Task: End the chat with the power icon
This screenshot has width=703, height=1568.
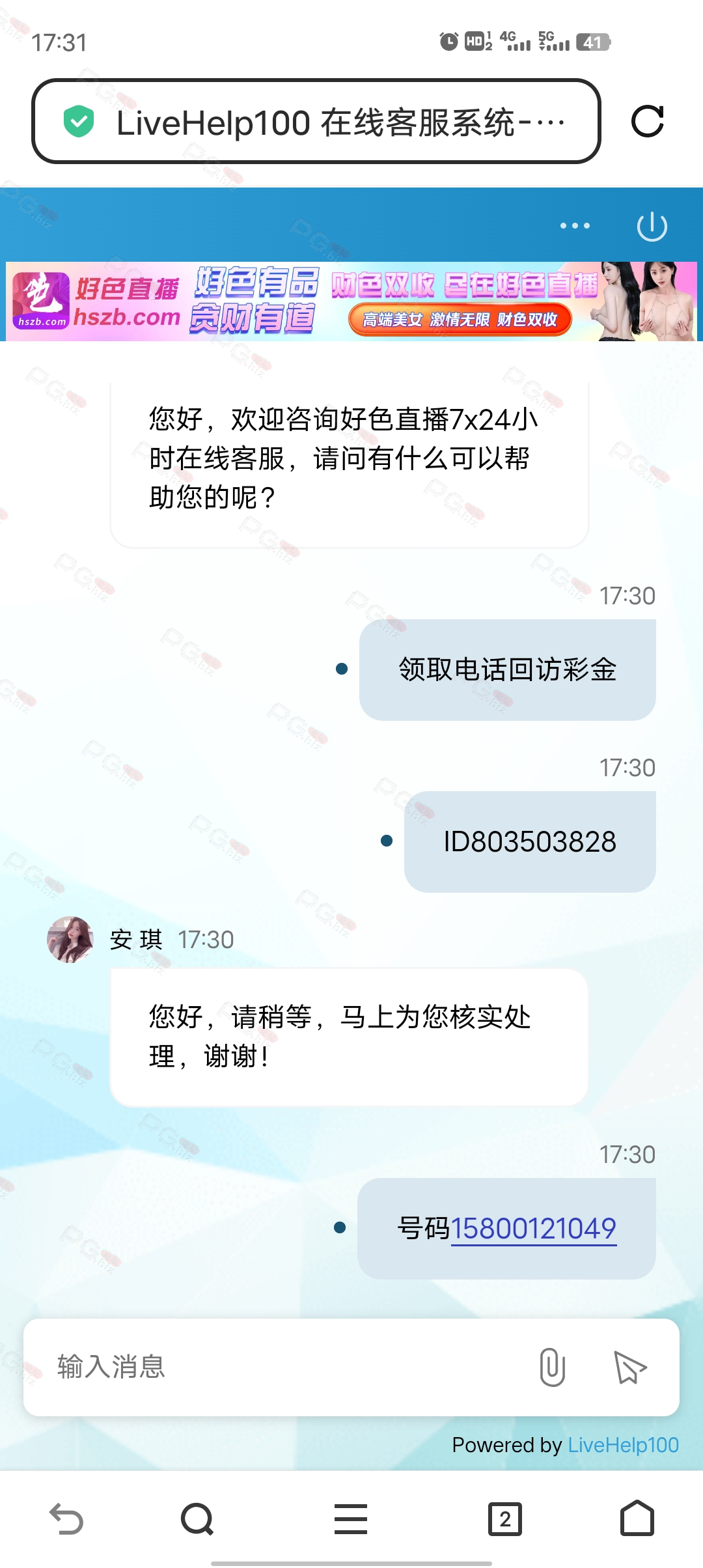Action: click(652, 227)
